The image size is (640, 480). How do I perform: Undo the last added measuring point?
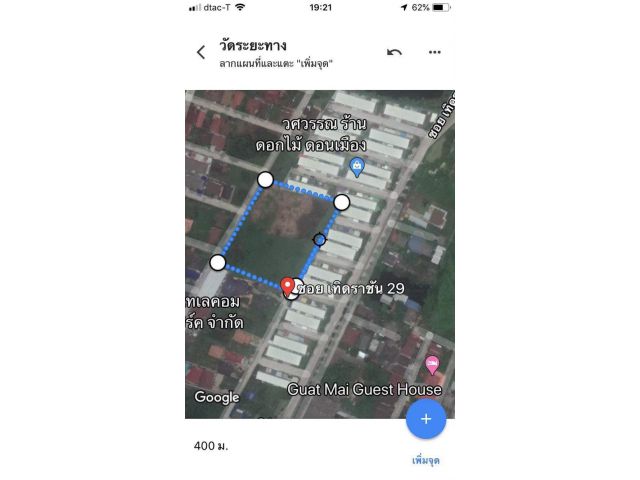394,52
